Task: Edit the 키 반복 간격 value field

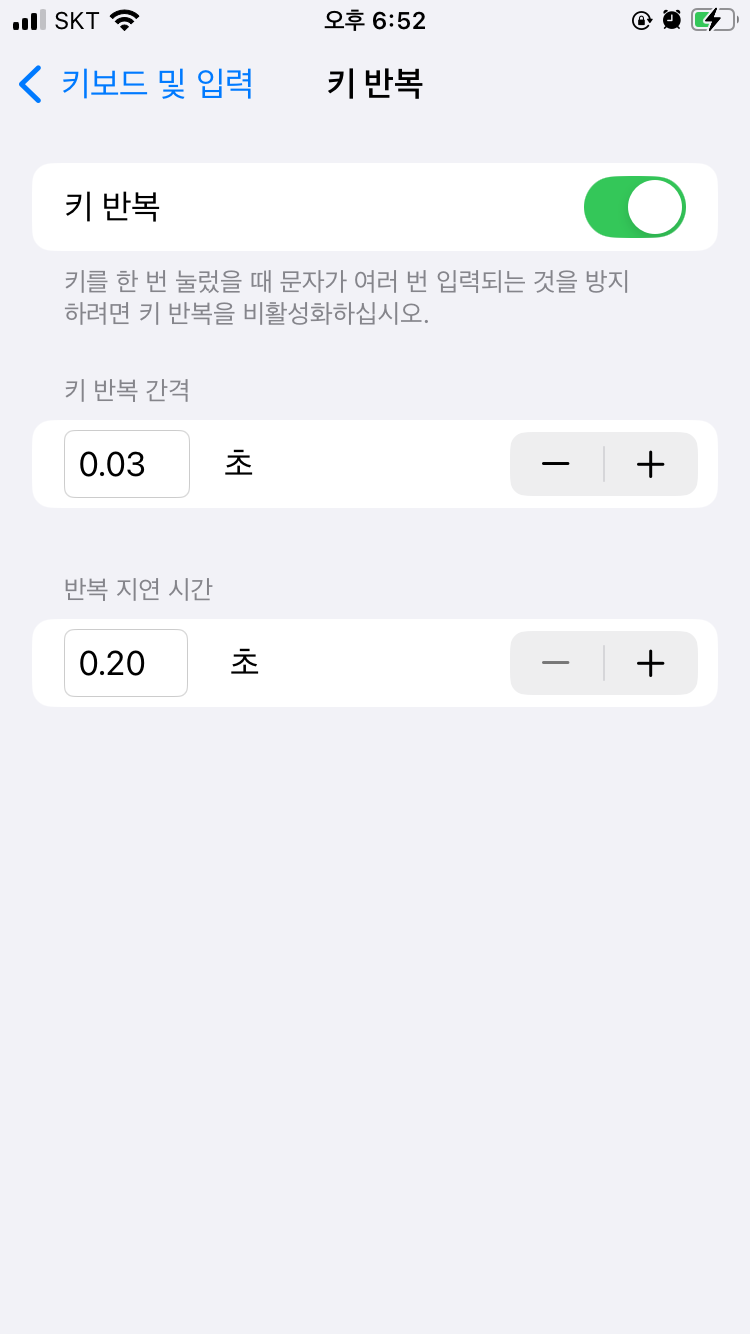Action: pyautogui.click(x=127, y=464)
